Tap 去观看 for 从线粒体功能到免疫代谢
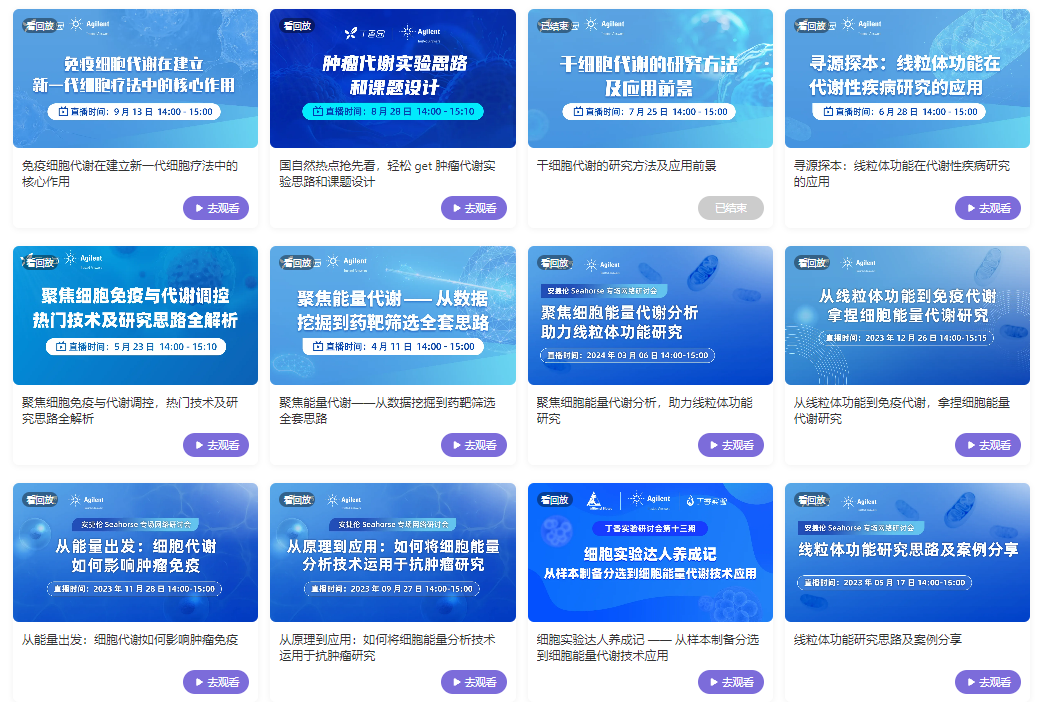The image size is (1047, 702). 987,445
